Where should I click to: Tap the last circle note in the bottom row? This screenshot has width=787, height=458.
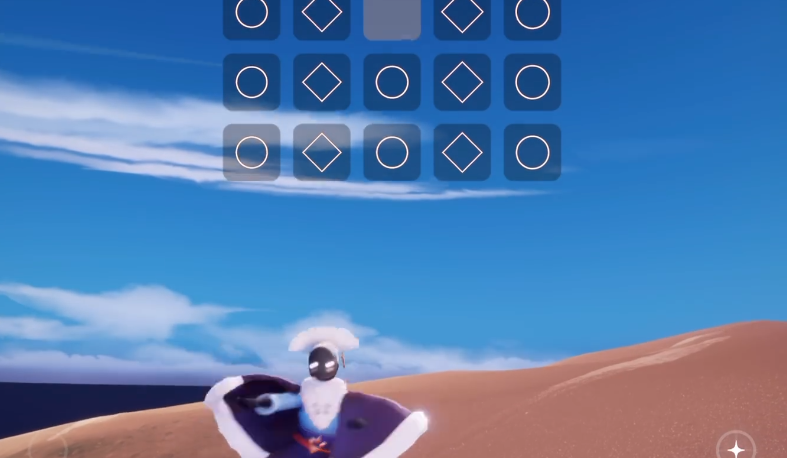532,152
